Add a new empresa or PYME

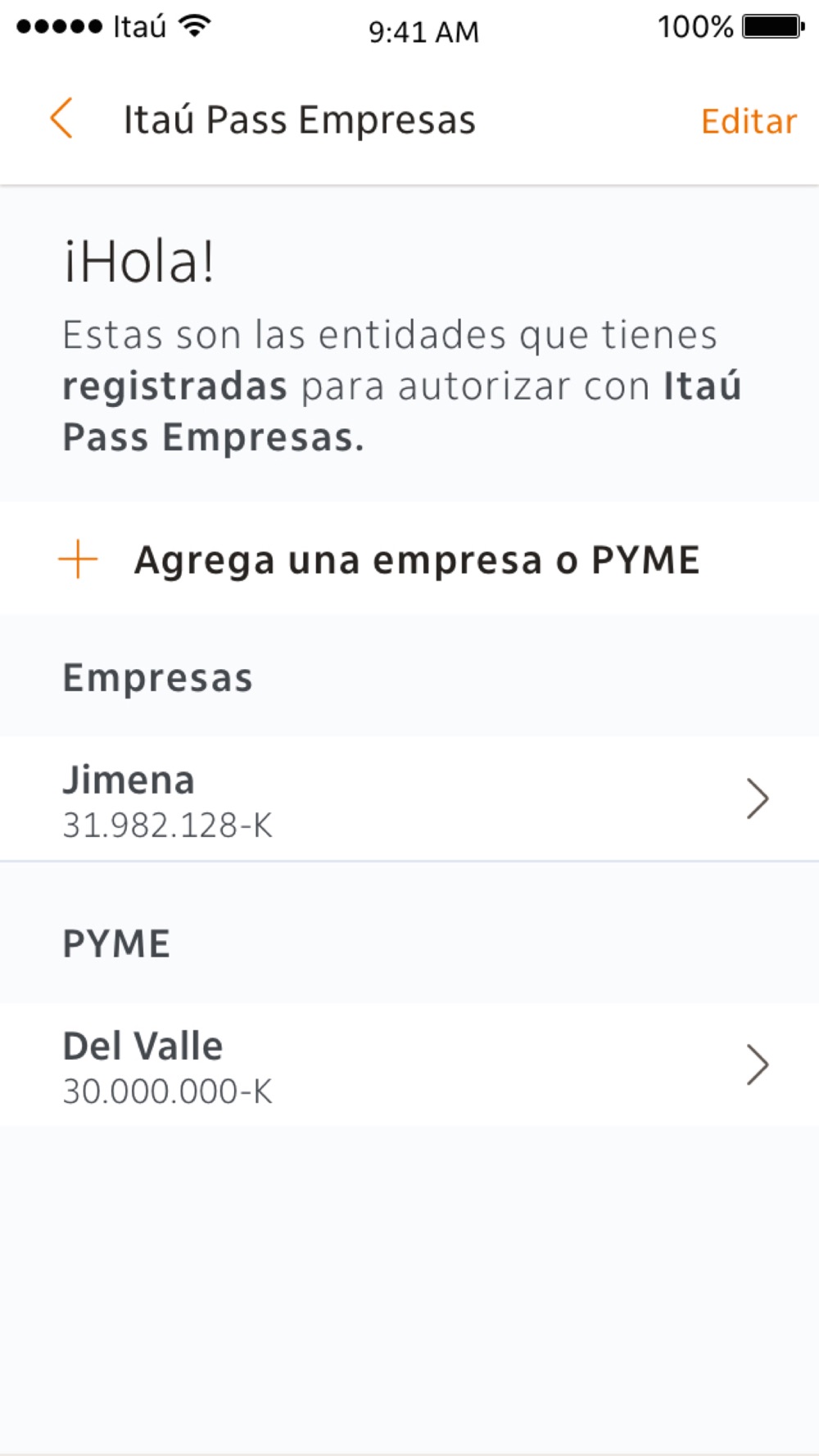point(409,559)
